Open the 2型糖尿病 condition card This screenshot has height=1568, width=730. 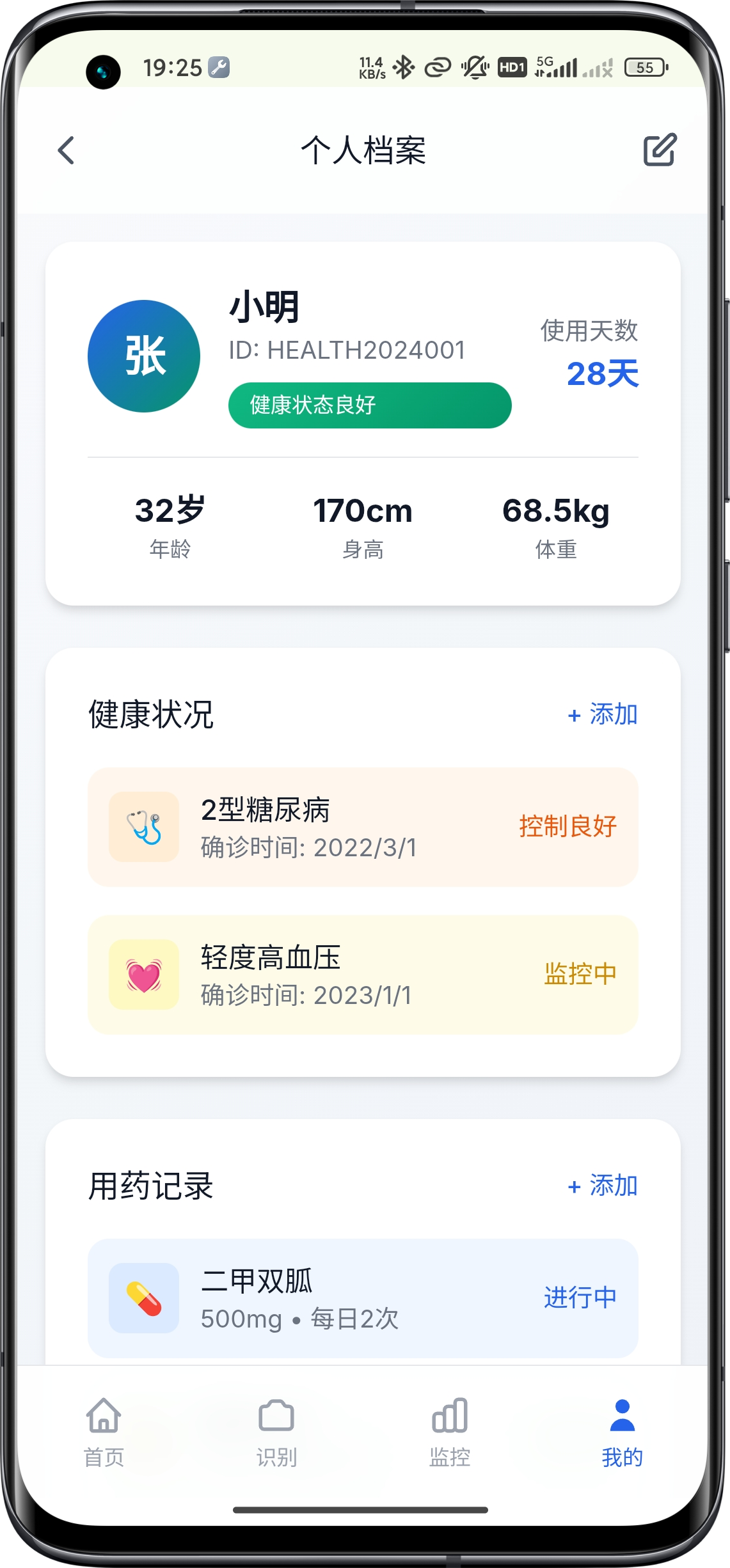pyautogui.click(x=363, y=827)
